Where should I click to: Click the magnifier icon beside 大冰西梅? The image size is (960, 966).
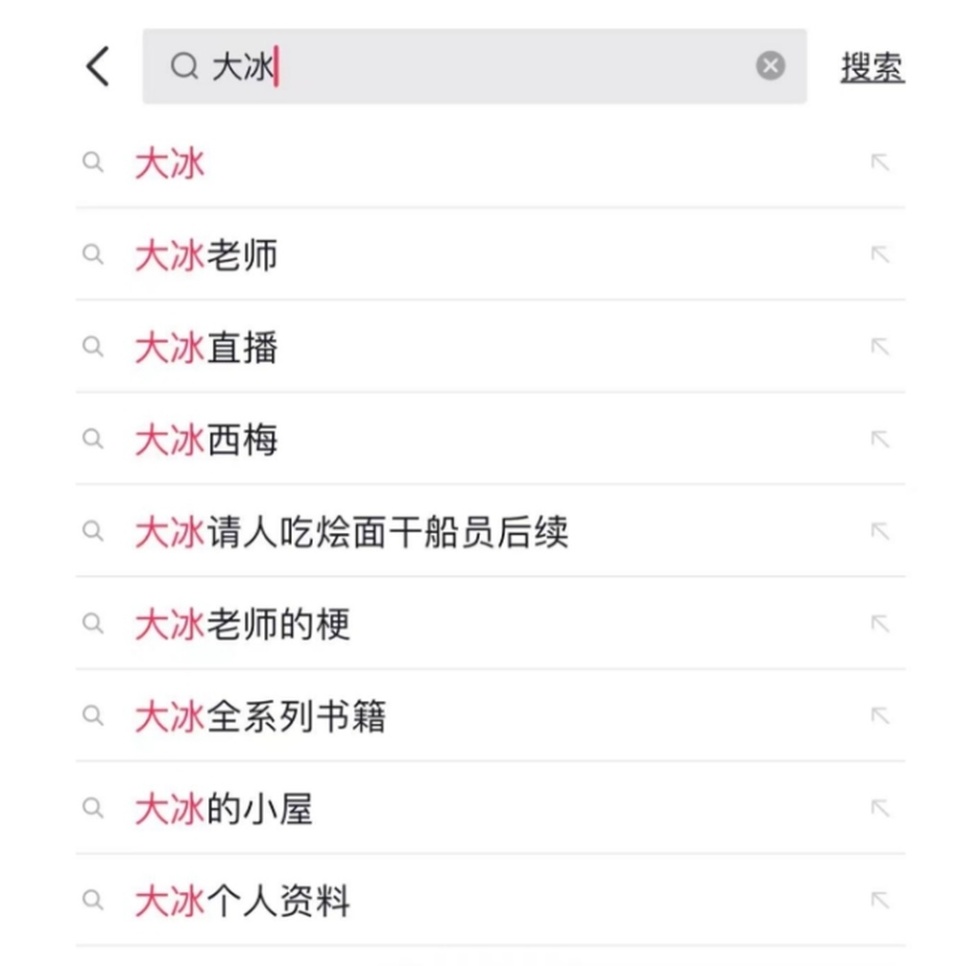coord(93,439)
